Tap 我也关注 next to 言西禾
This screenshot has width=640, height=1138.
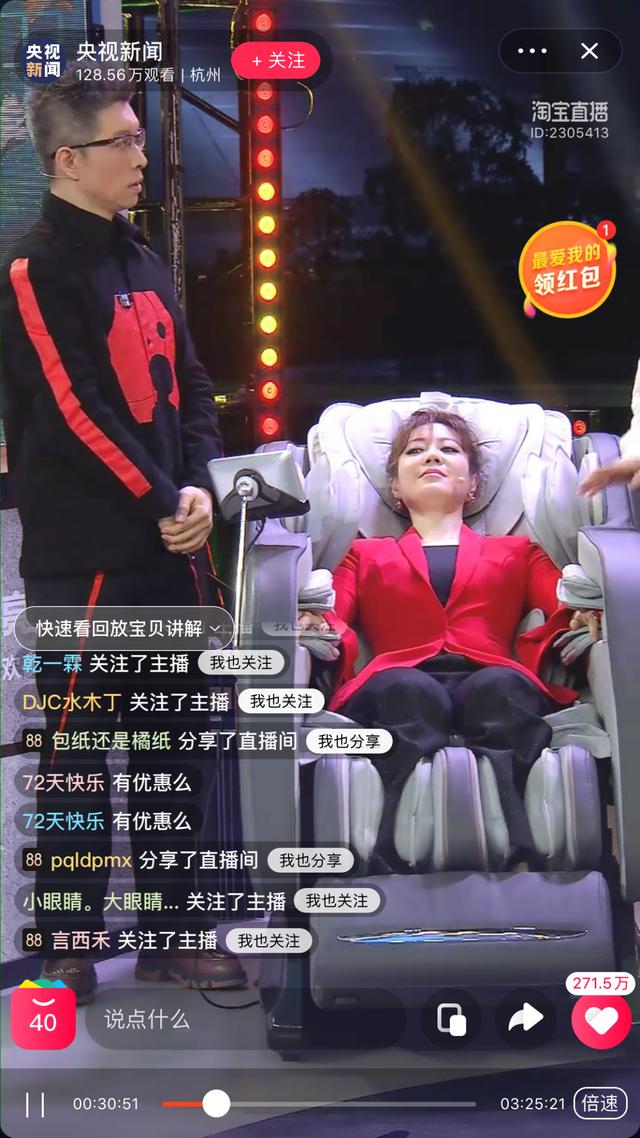pos(269,940)
